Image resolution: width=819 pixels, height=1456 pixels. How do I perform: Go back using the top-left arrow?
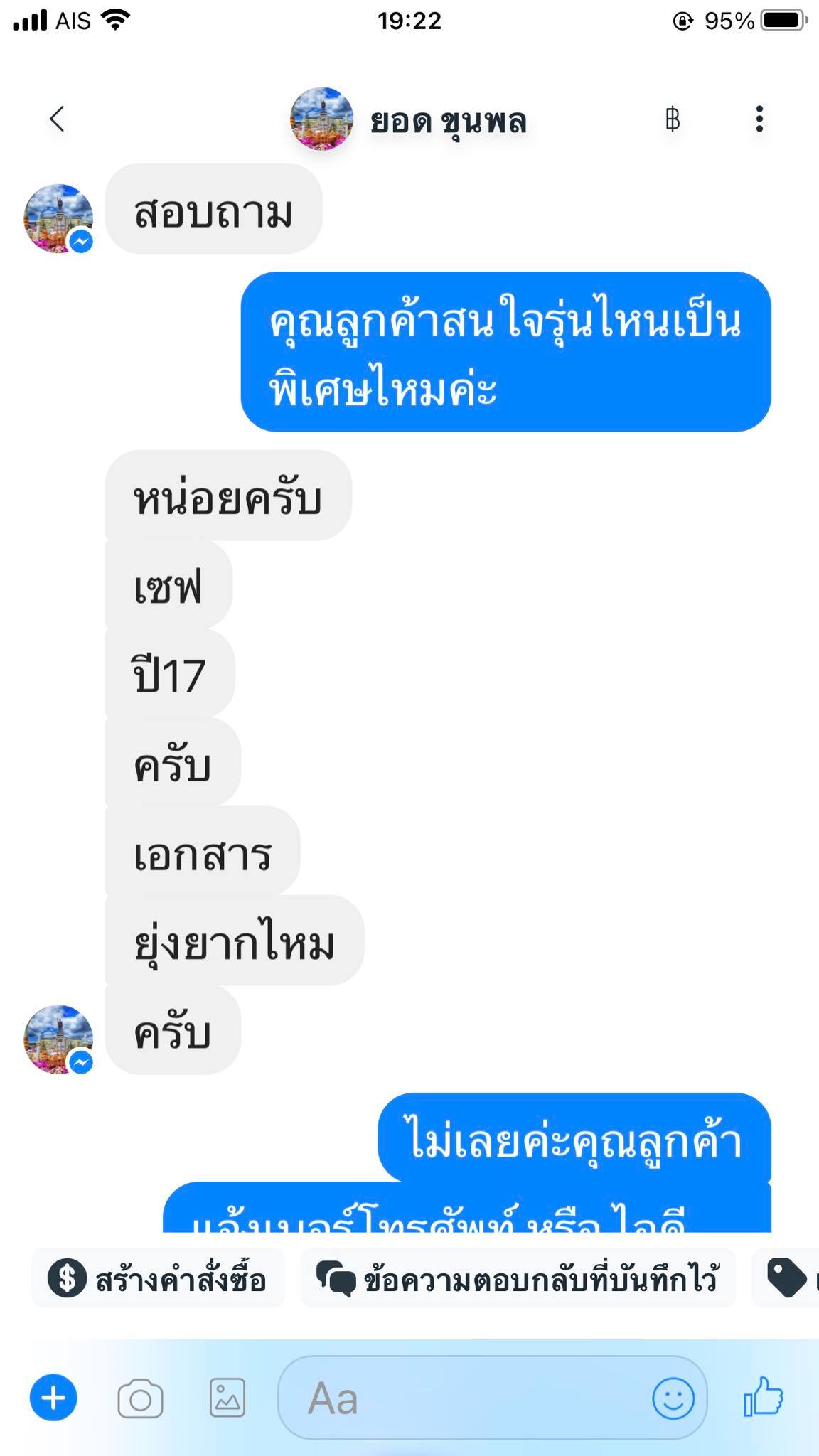point(57,119)
